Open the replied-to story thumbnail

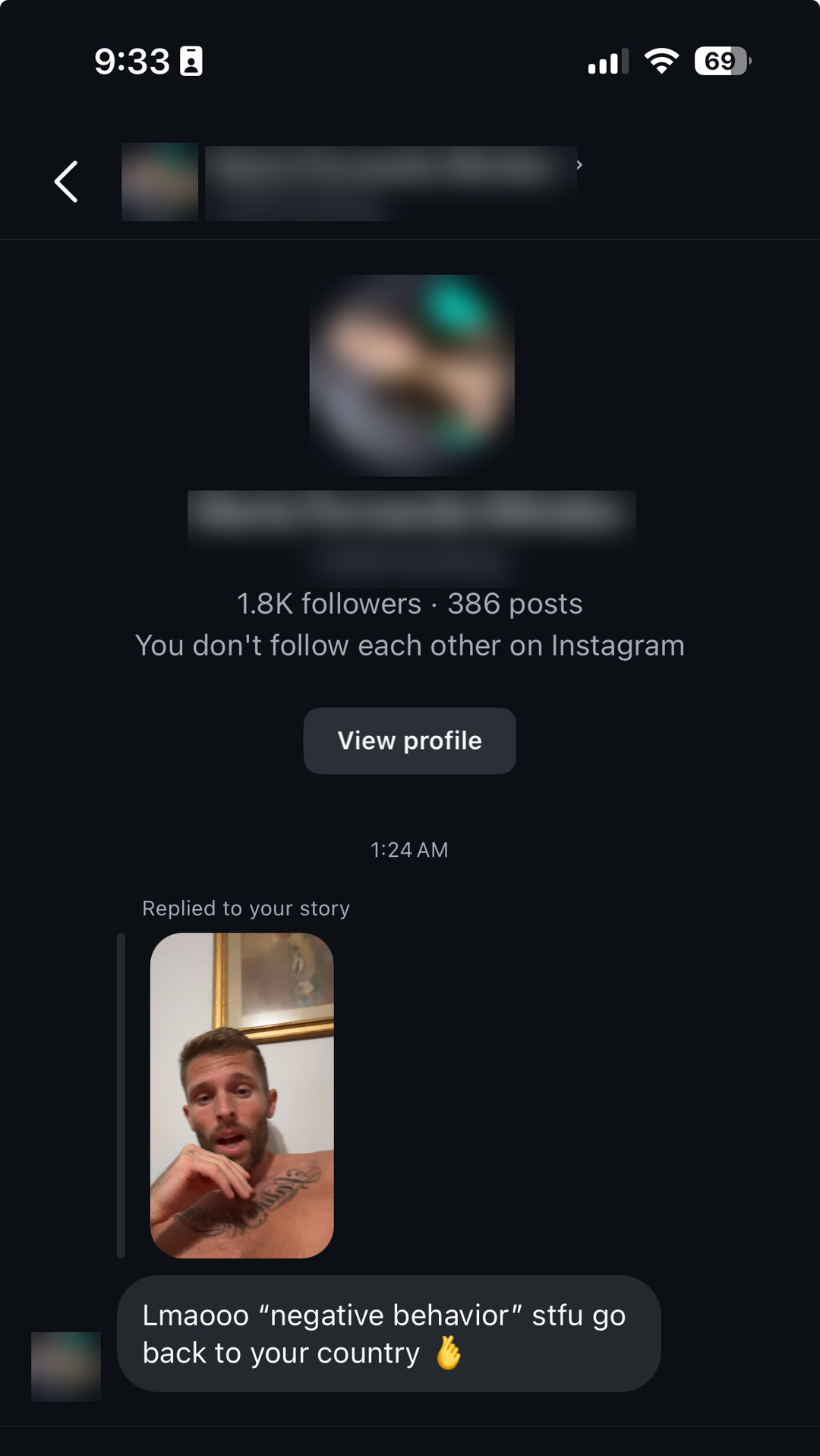coord(242,1095)
